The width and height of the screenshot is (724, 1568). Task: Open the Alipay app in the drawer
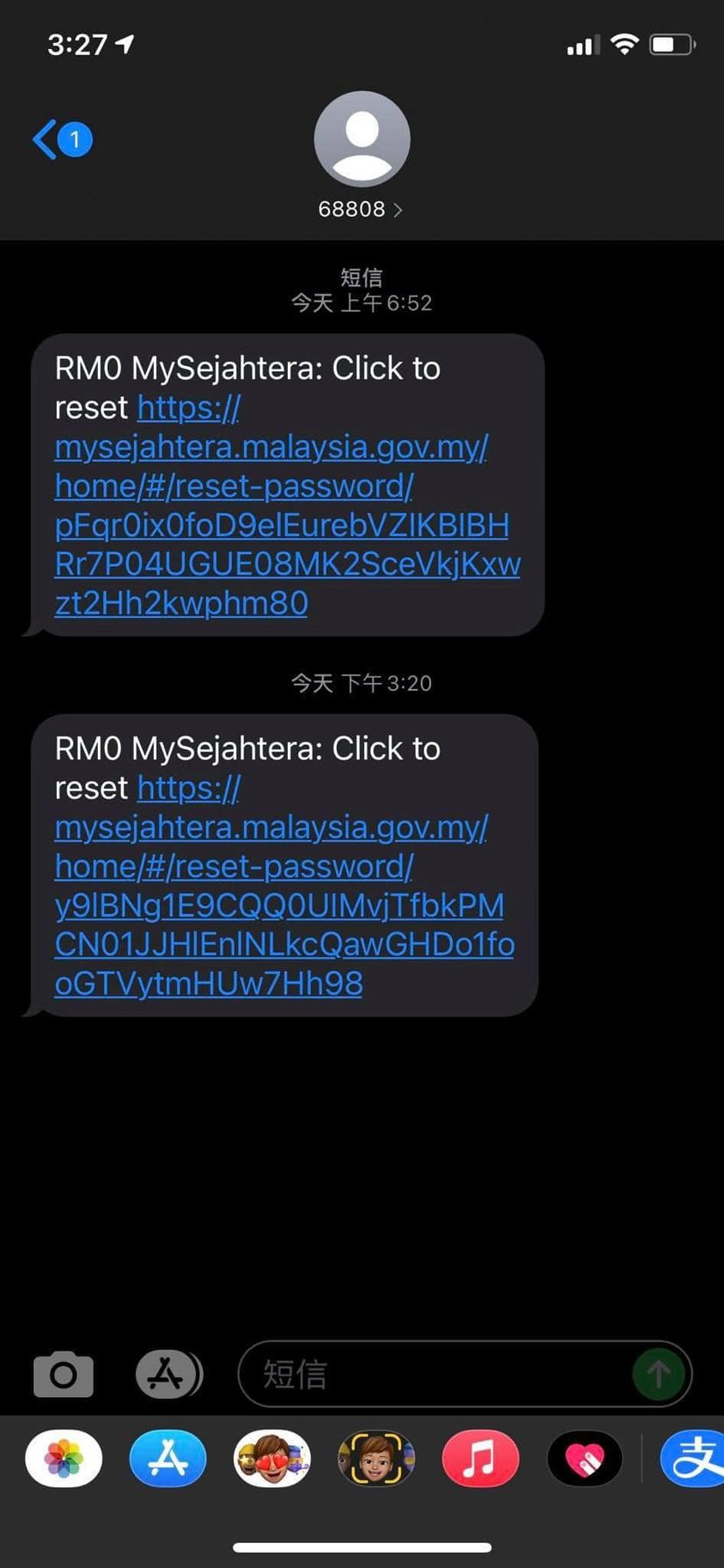point(693,1458)
